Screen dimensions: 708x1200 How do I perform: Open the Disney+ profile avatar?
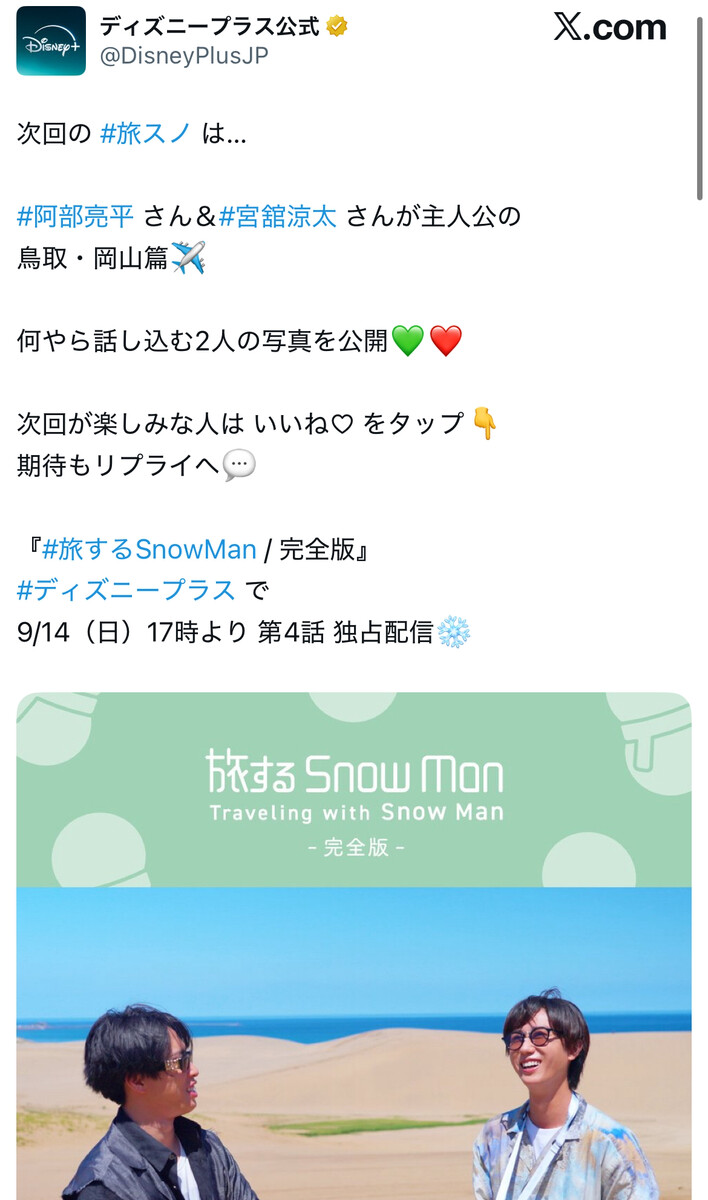tap(51, 41)
